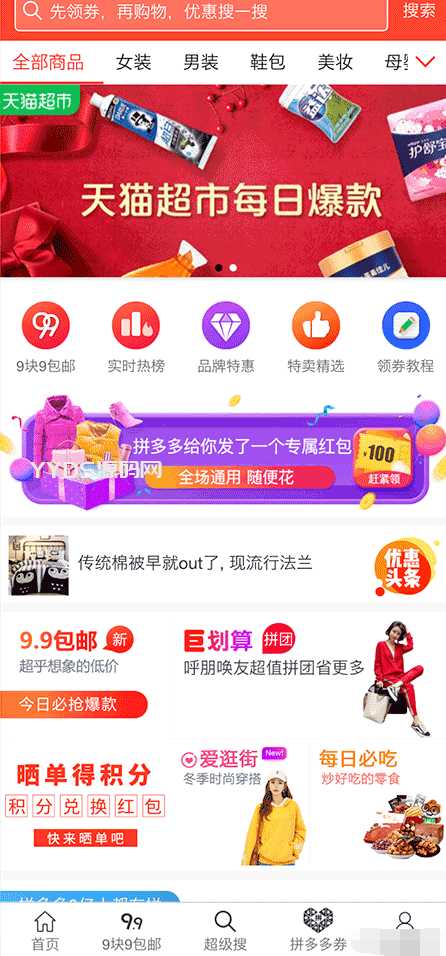Viewport: 446px width, 956px height.
Task: Select the 男装 category tab
Action: [x=200, y=62]
